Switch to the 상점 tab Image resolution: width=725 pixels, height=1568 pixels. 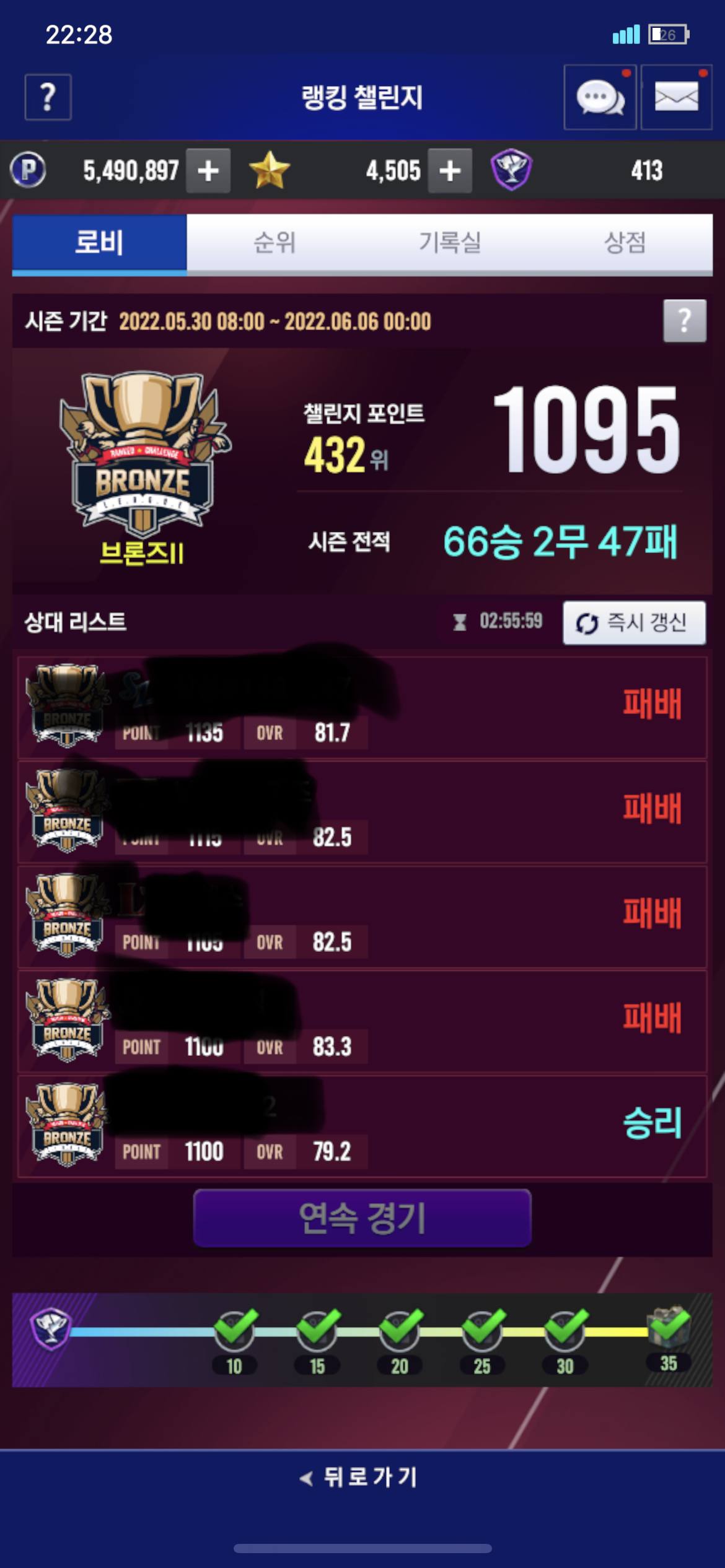coord(625,242)
